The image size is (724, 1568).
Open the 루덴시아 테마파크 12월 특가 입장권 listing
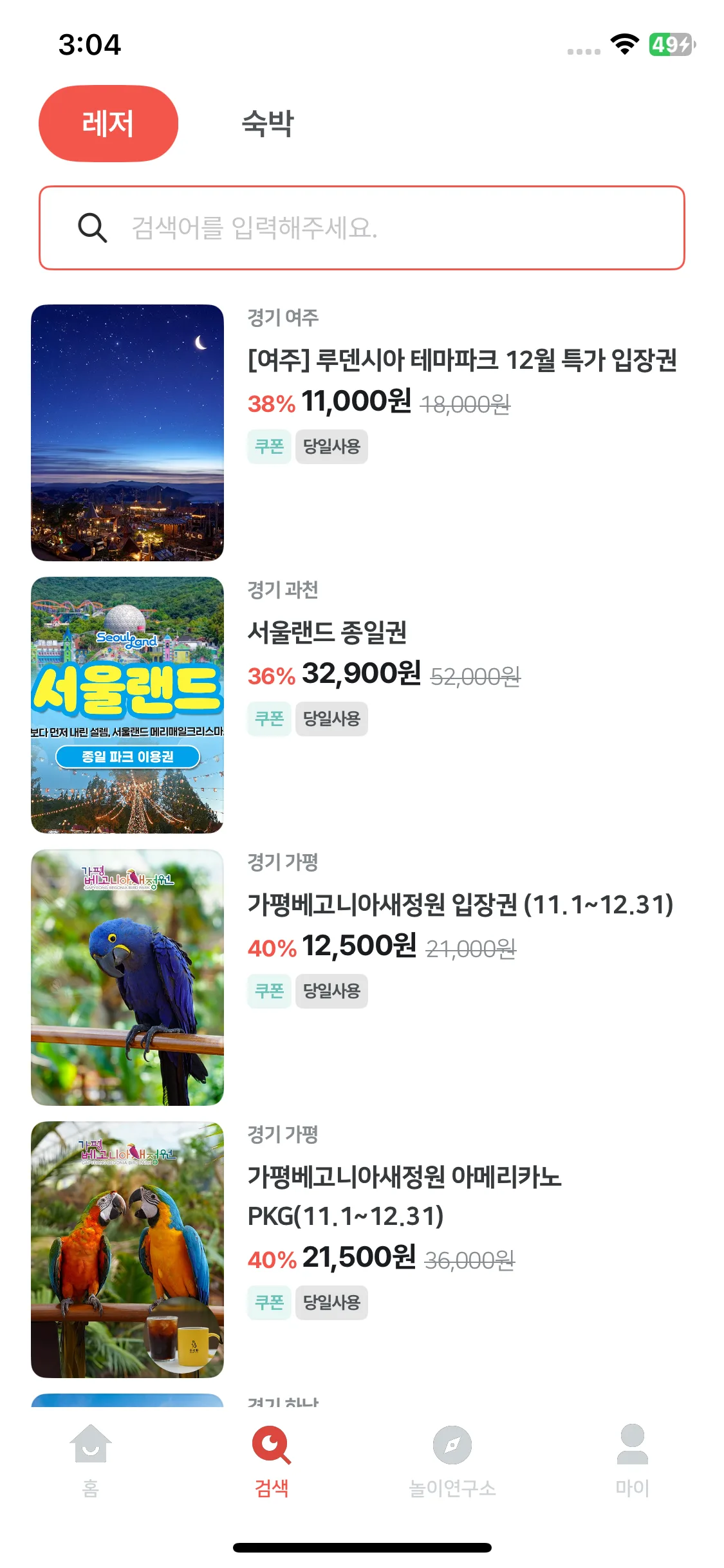(461, 360)
